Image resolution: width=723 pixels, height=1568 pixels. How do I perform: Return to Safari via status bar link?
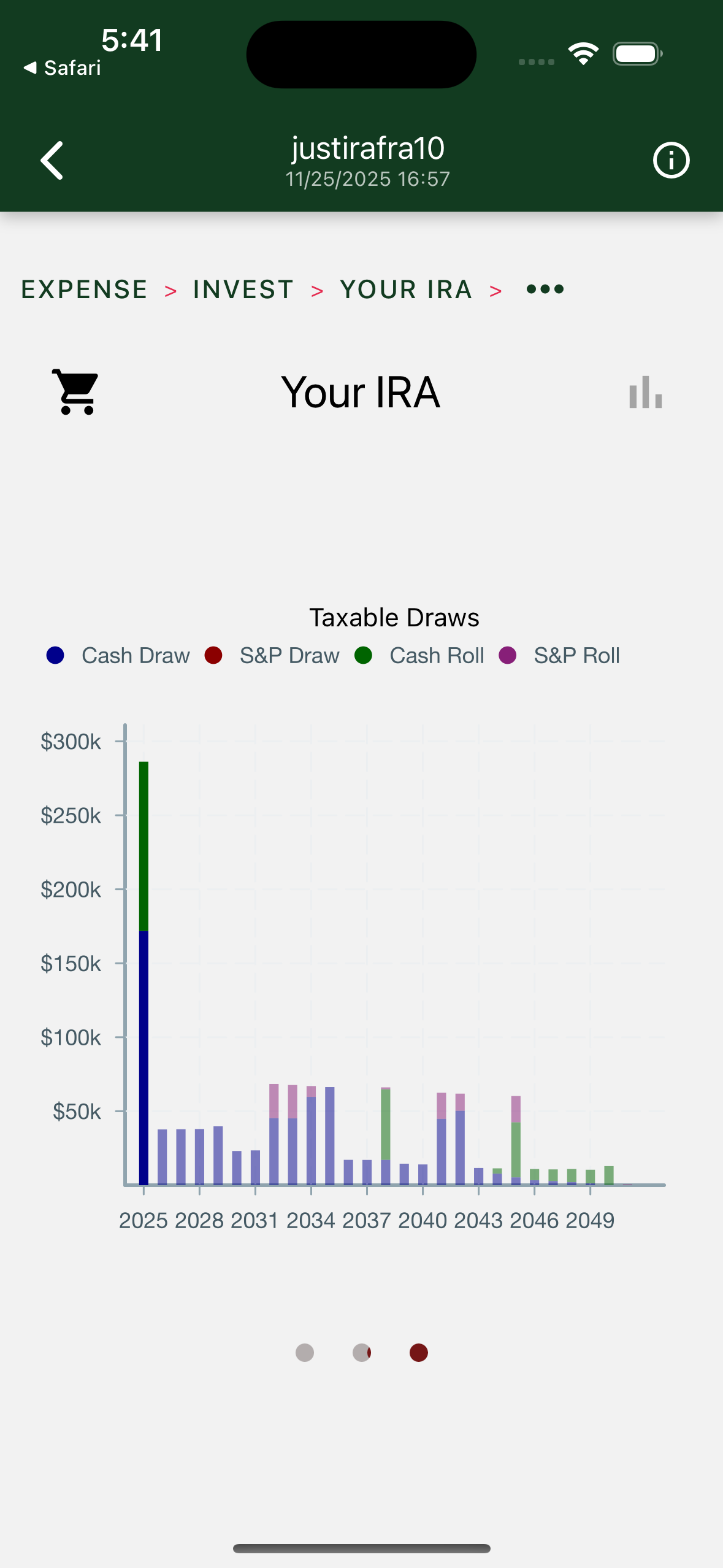click(61, 67)
